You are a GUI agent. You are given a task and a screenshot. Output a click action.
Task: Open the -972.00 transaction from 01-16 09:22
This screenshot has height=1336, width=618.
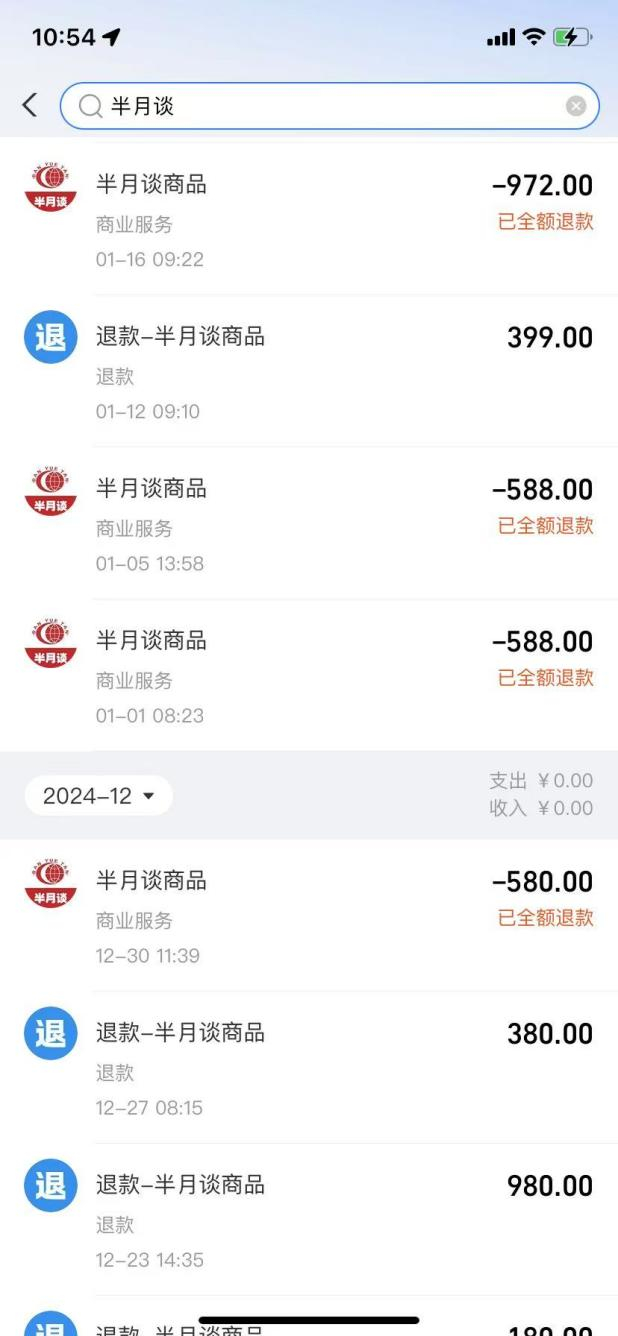tap(340, 221)
